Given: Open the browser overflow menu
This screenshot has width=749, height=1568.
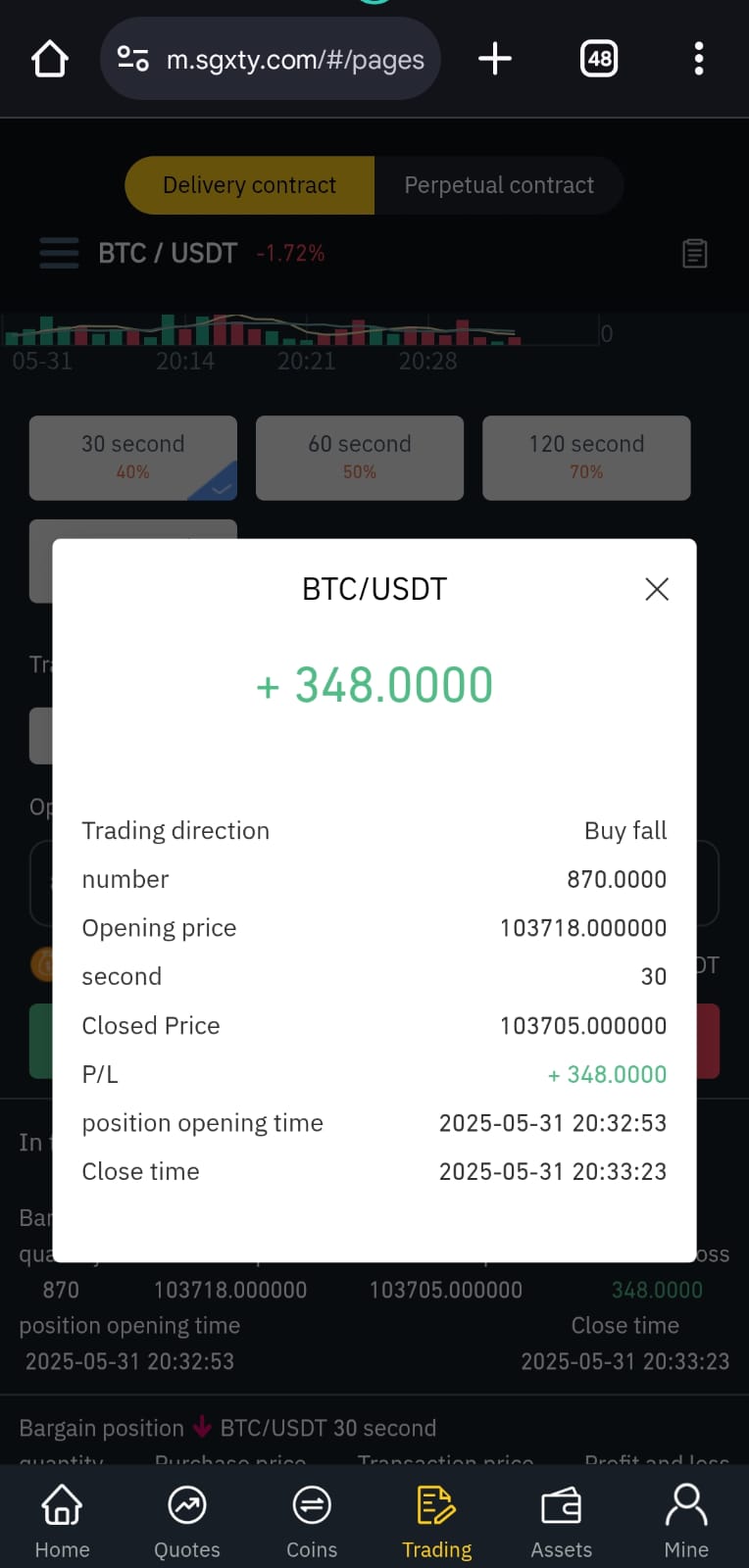Looking at the screenshot, I should click(699, 59).
